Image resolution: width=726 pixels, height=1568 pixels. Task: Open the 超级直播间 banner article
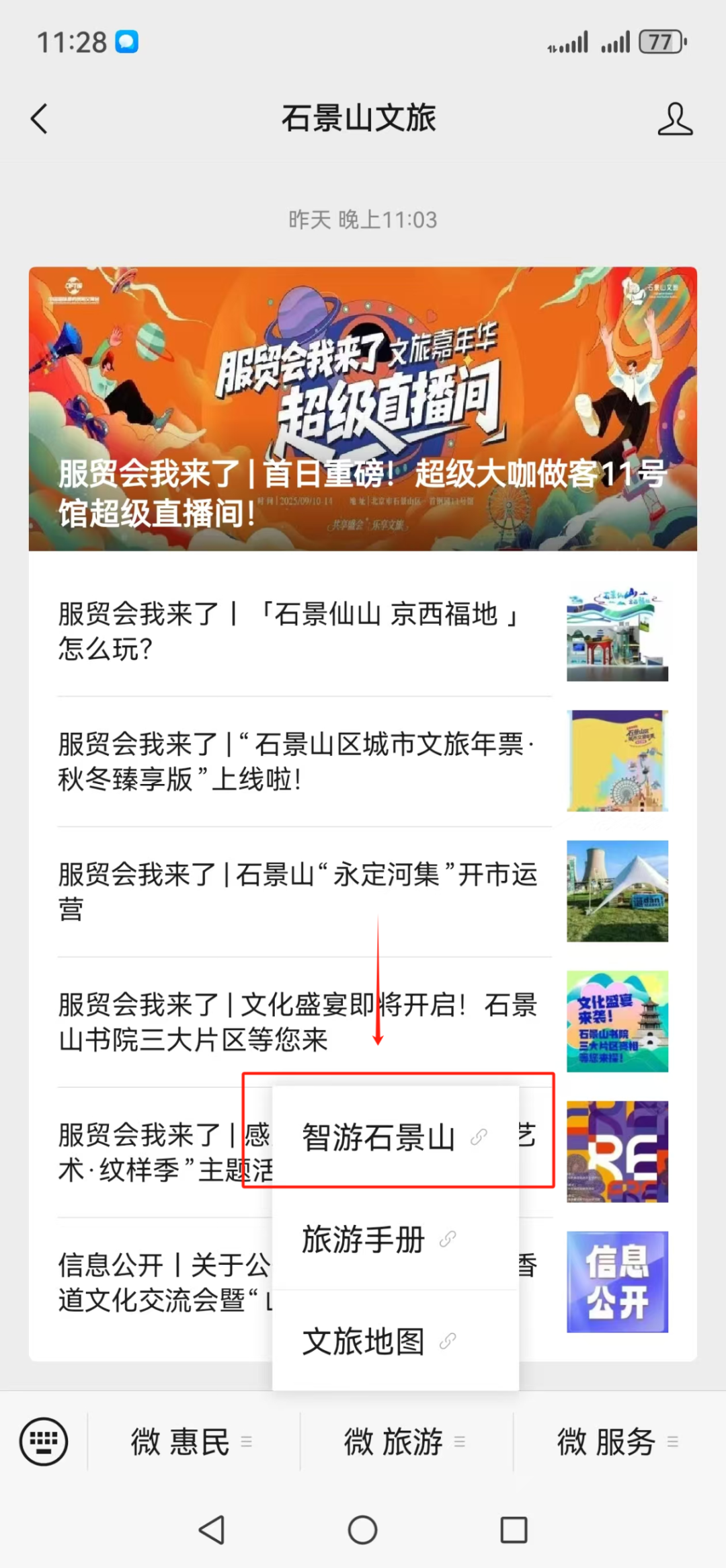[x=362, y=408]
